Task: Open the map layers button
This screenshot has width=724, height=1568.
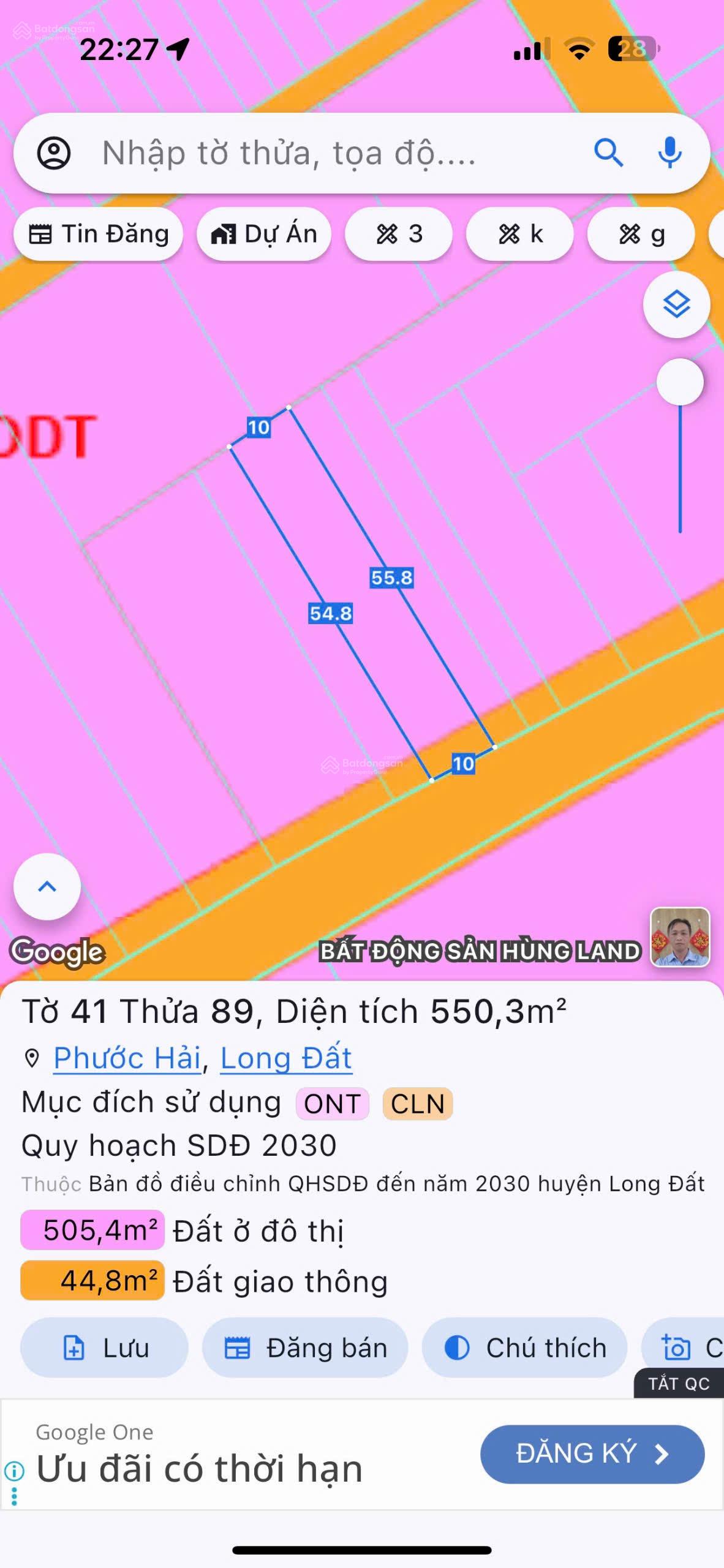Action: [x=676, y=304]
